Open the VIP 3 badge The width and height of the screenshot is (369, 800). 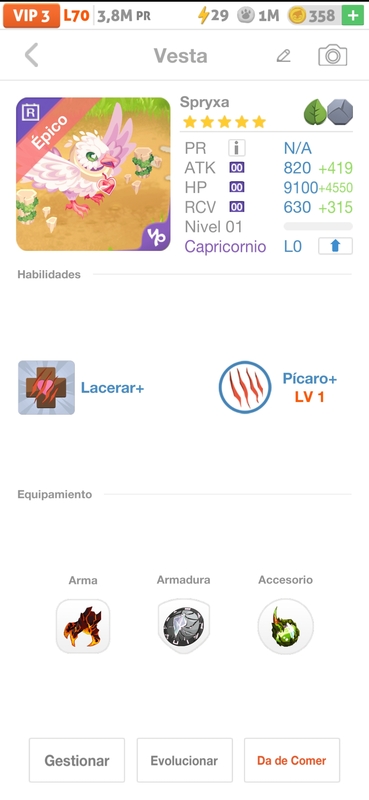click(32, 15)
